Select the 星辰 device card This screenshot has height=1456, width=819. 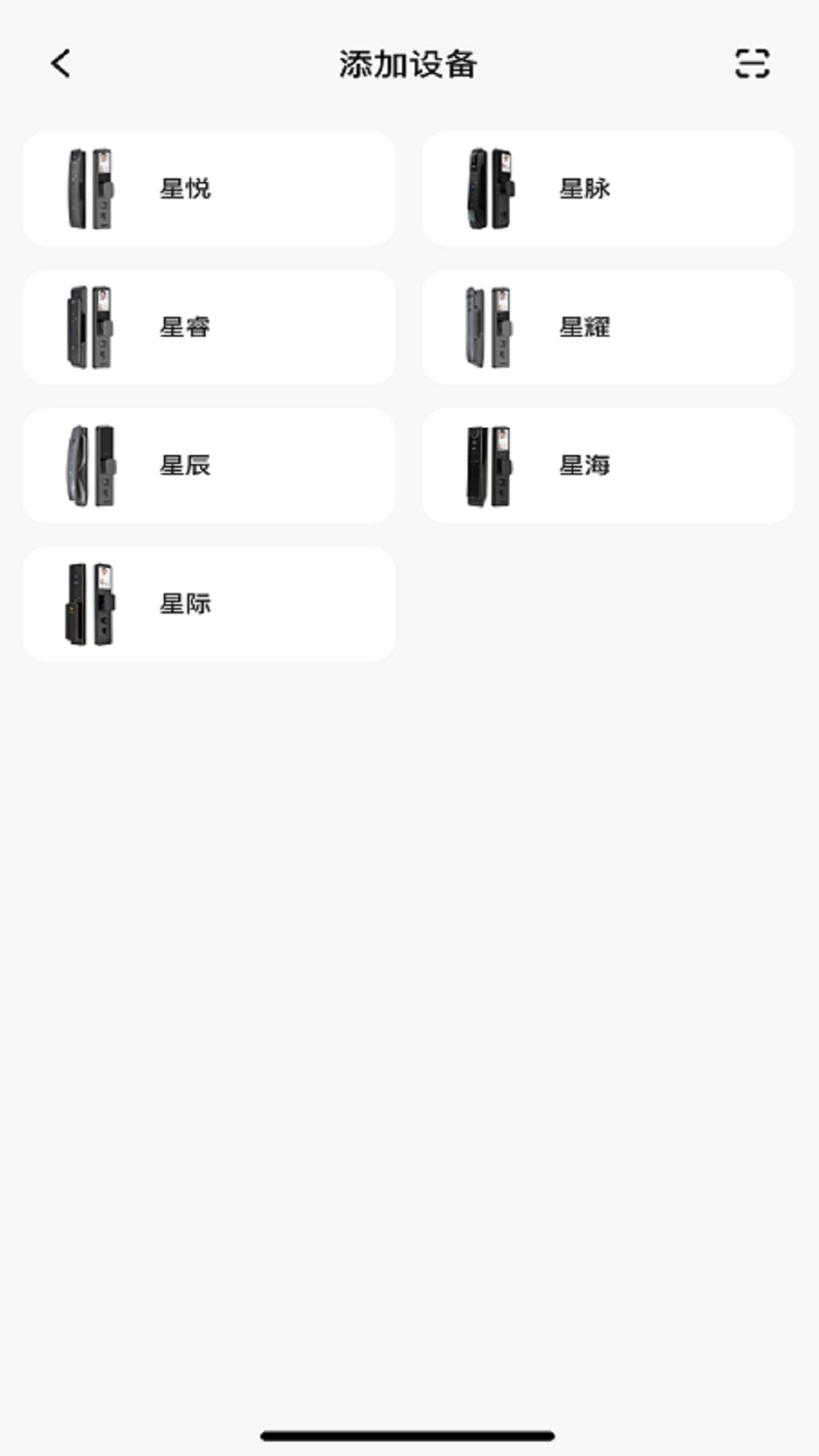[x=209, y=465]
